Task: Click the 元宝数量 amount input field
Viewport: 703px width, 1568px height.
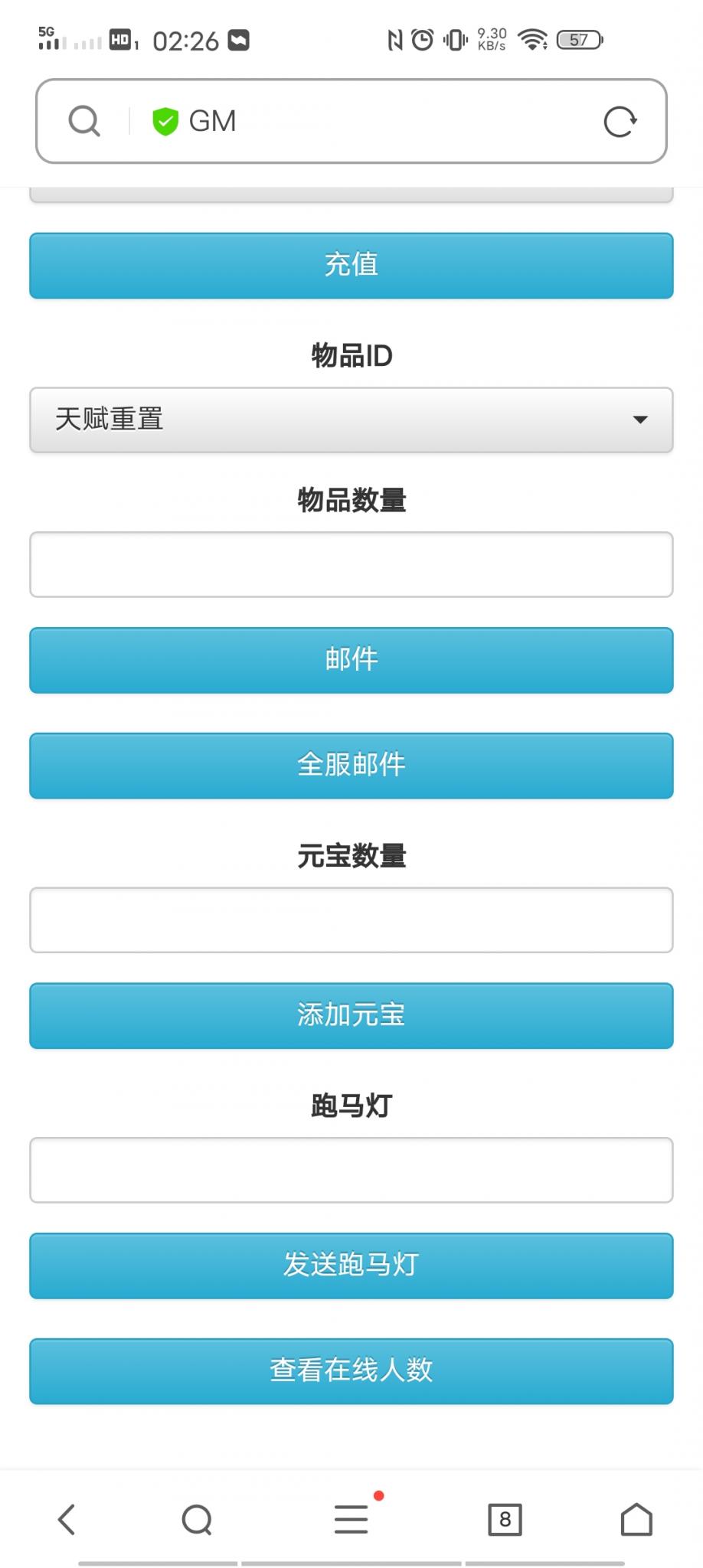Action: tap(351, 920)
